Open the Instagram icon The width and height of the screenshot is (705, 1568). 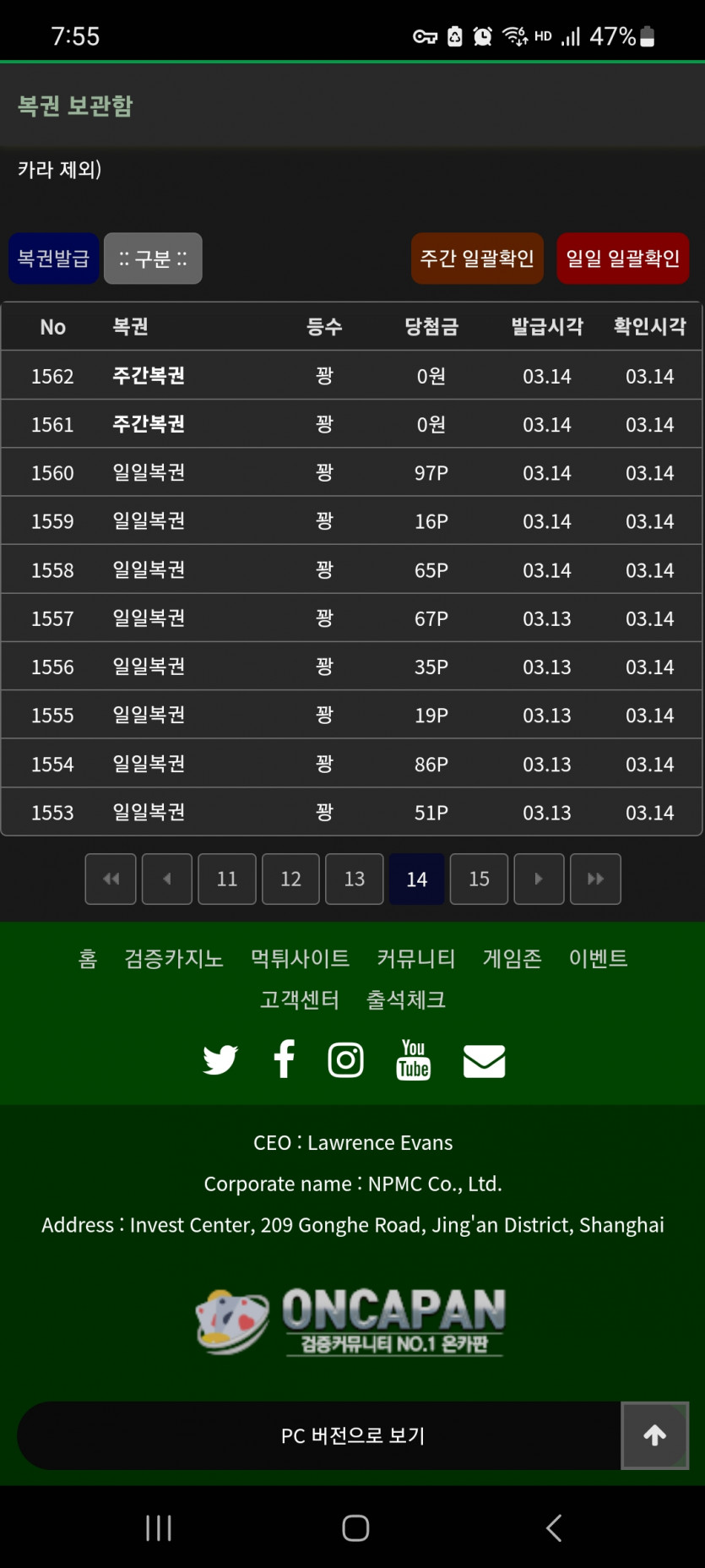pos(345,1059)
